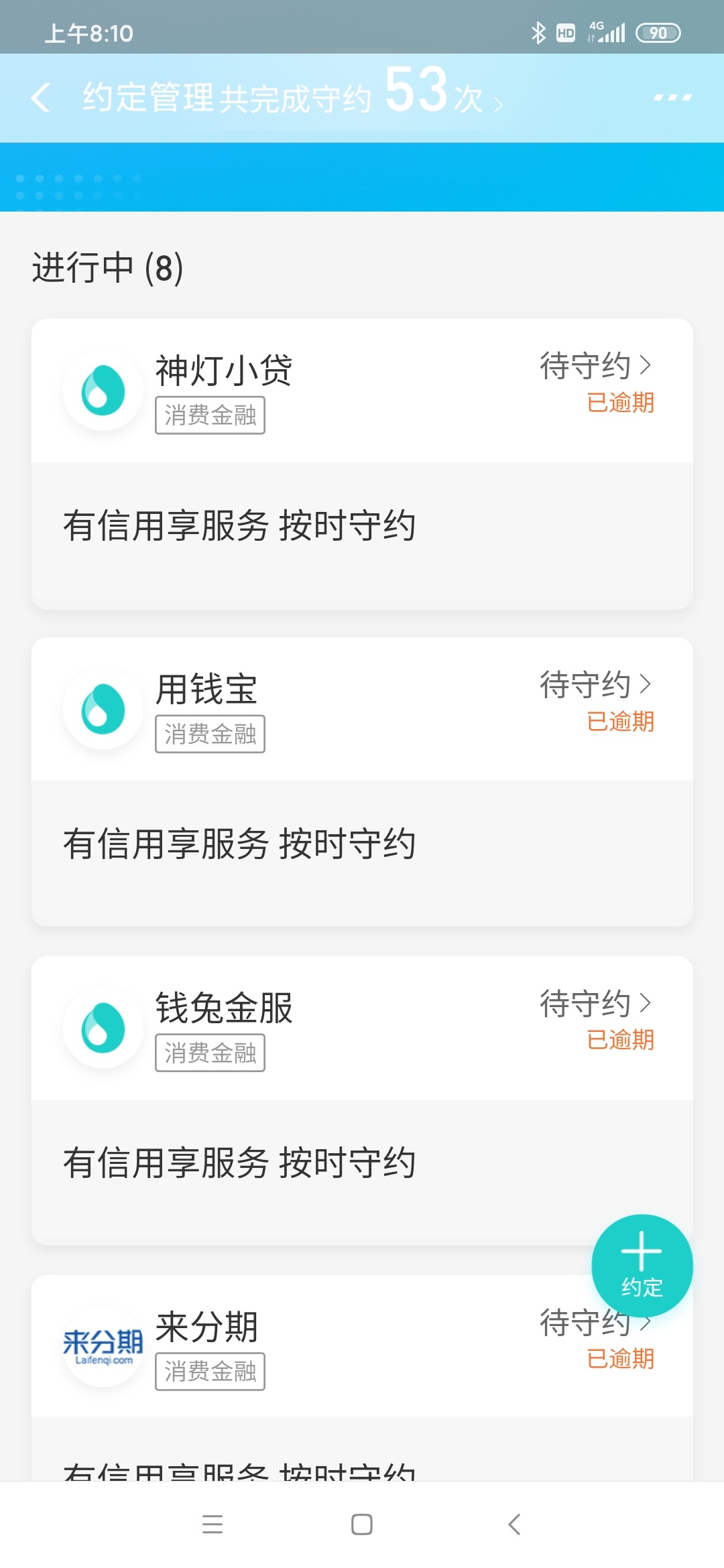Image resolution: width=724 pixels, height=1568 pixels.
Task: Tap the system home button
Action: [x=362, y=1524]
